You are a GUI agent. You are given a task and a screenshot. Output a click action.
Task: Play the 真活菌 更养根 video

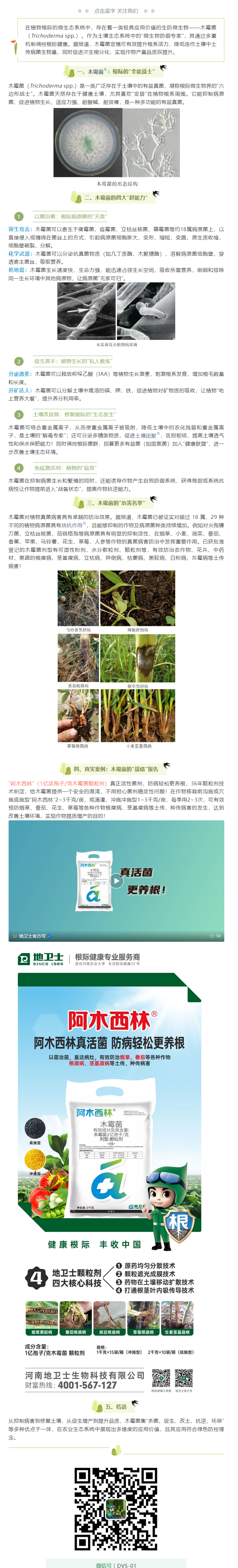[x=116, y=880]
